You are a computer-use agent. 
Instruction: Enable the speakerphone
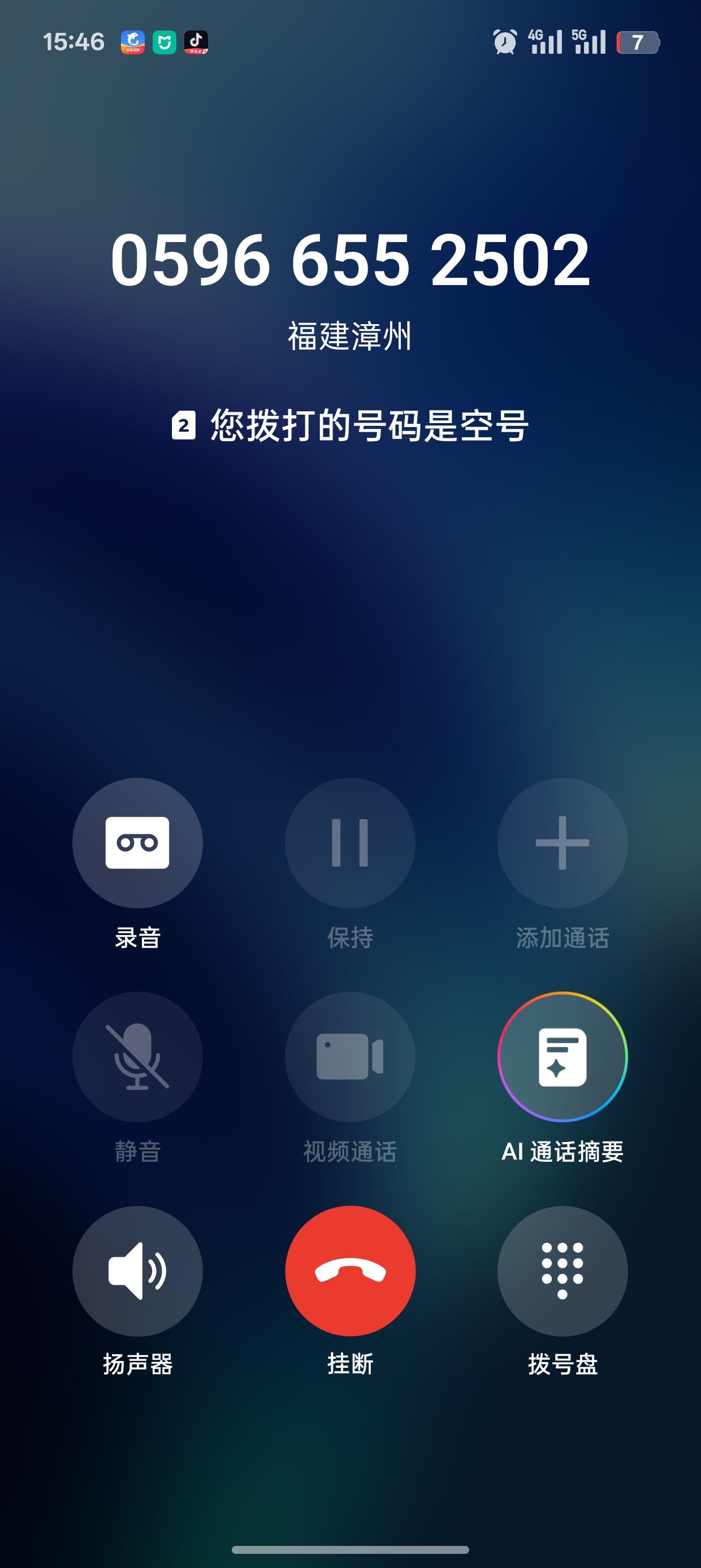pyautogui.click(x=137, y=1272)
